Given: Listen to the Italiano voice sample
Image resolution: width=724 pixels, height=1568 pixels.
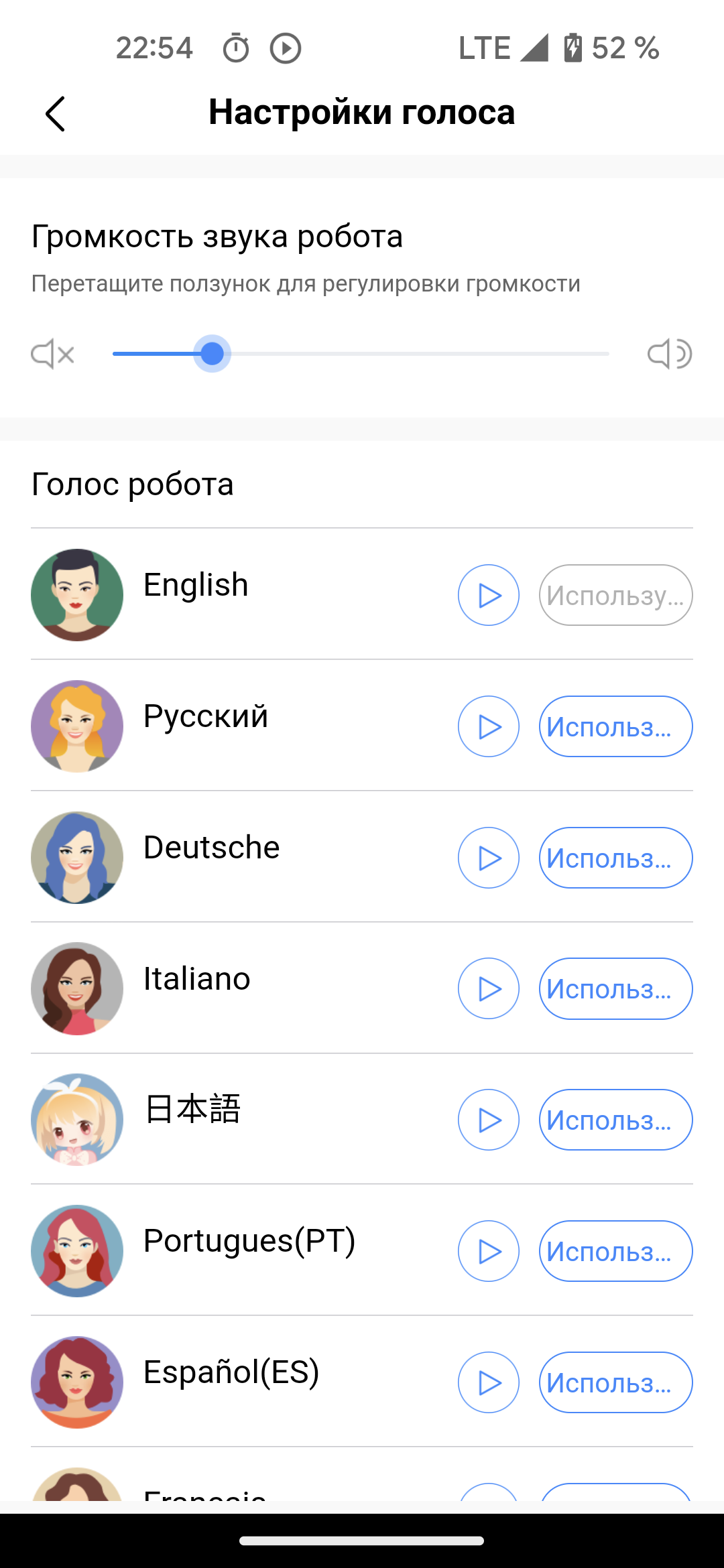Looking at the screenshot, I should pos(489,988).
